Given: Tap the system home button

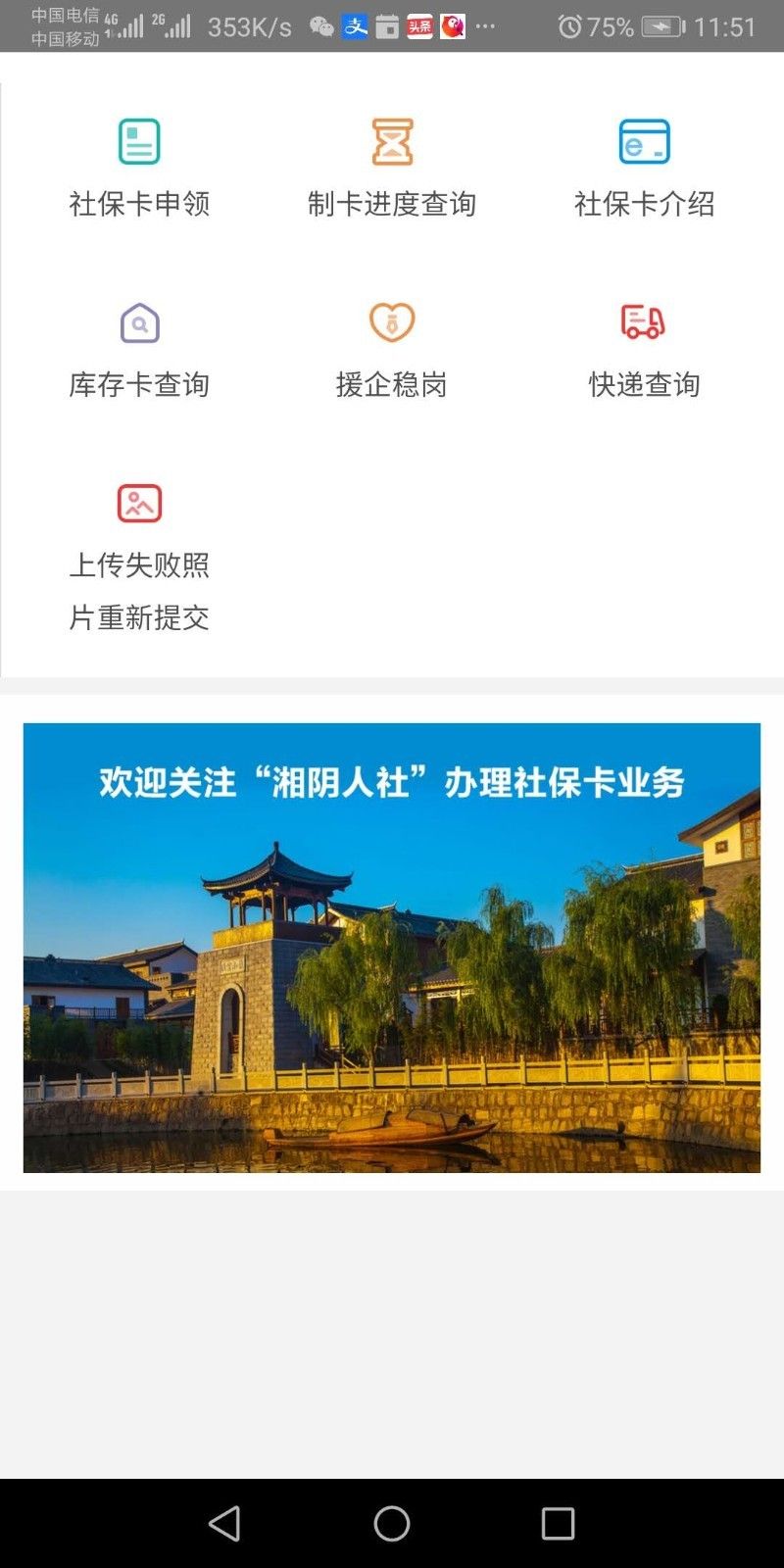Looking at the screenshot, I should (x=392, y=1523).
